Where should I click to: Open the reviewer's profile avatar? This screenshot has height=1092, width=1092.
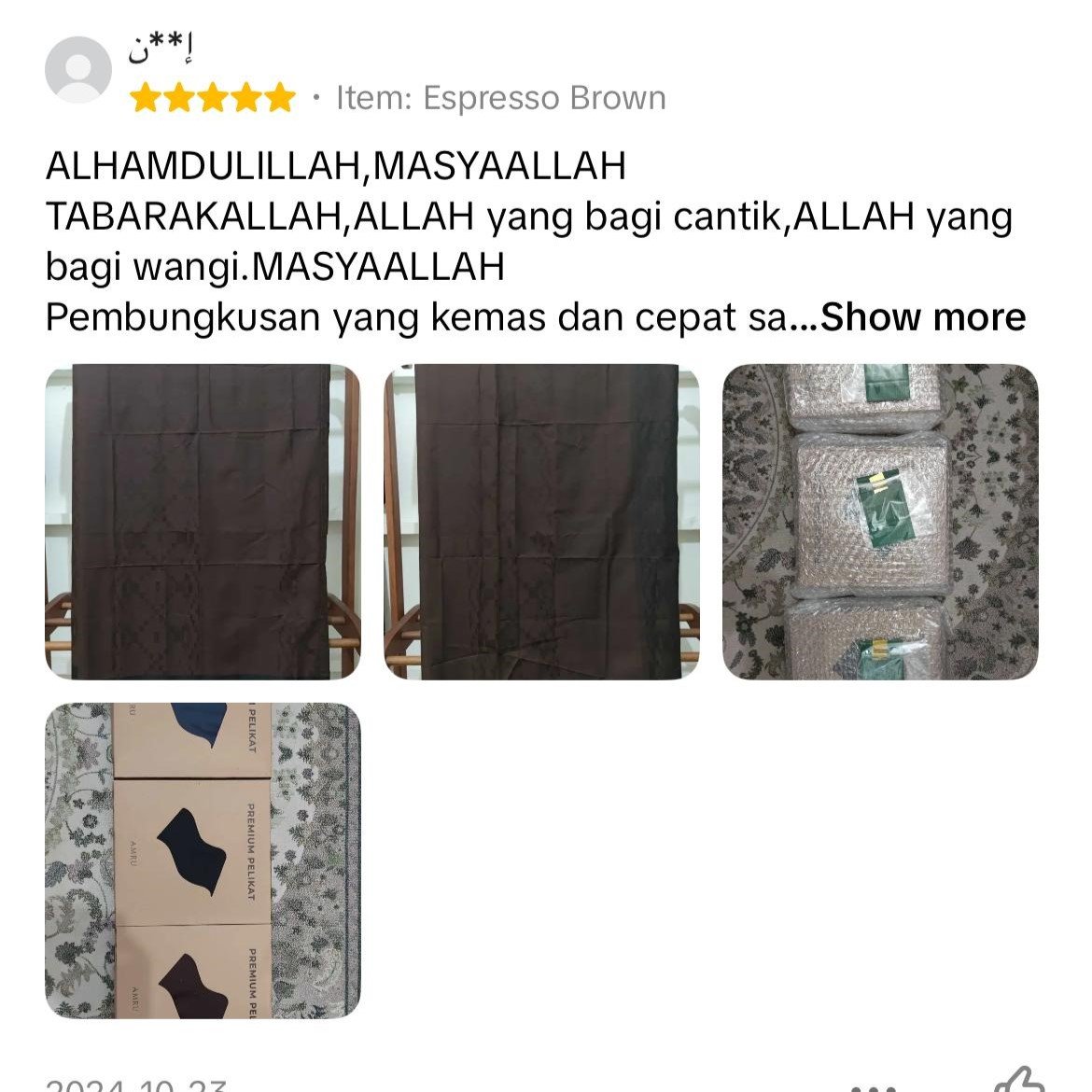78,70
